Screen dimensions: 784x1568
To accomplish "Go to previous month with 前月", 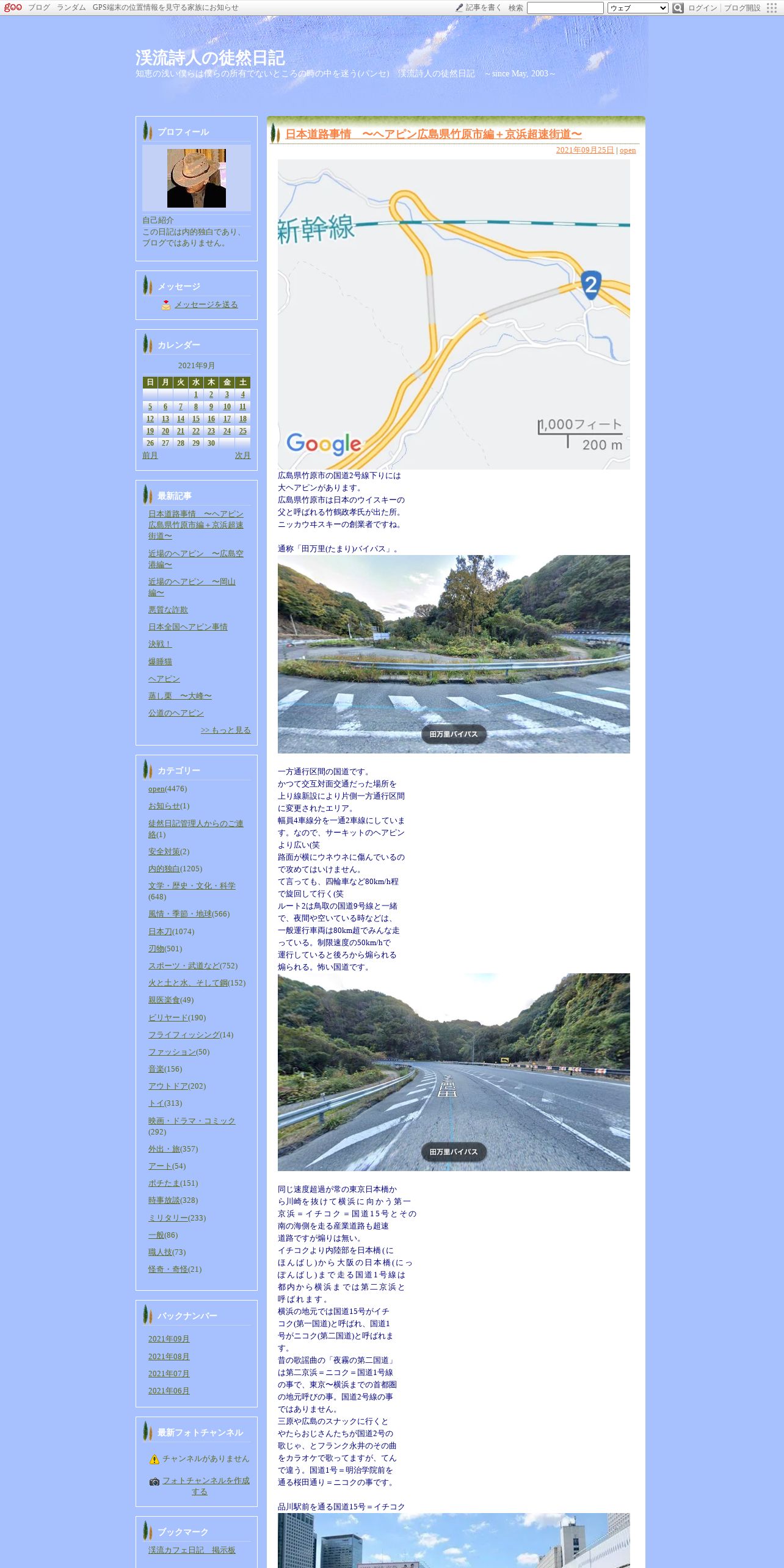I will pyautogui.click(x=150, y=456).
